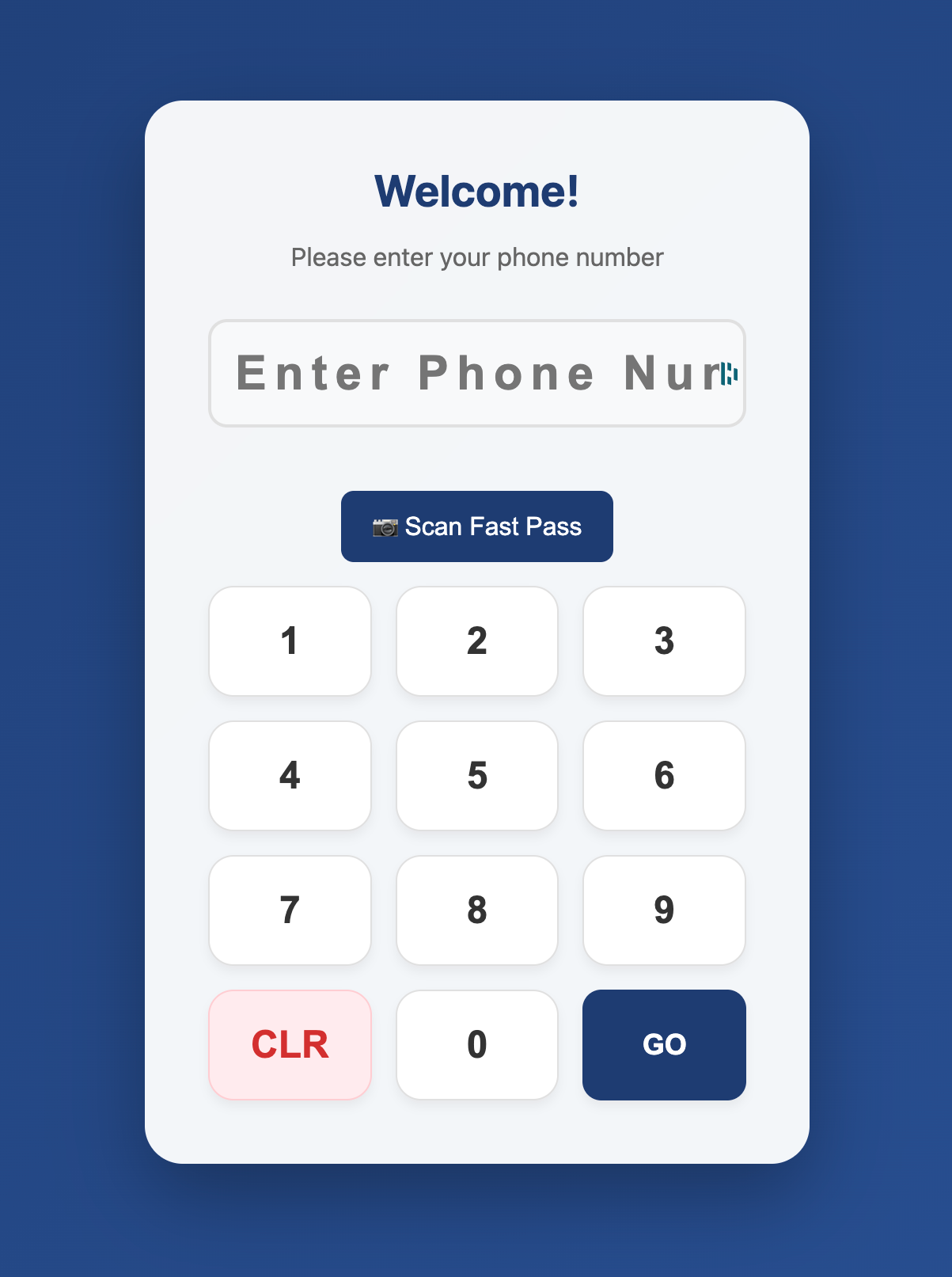Enter digit 4 on keypad
Image resolution: width=952 pixels, height=1277 pixels.
click(290, 776)
